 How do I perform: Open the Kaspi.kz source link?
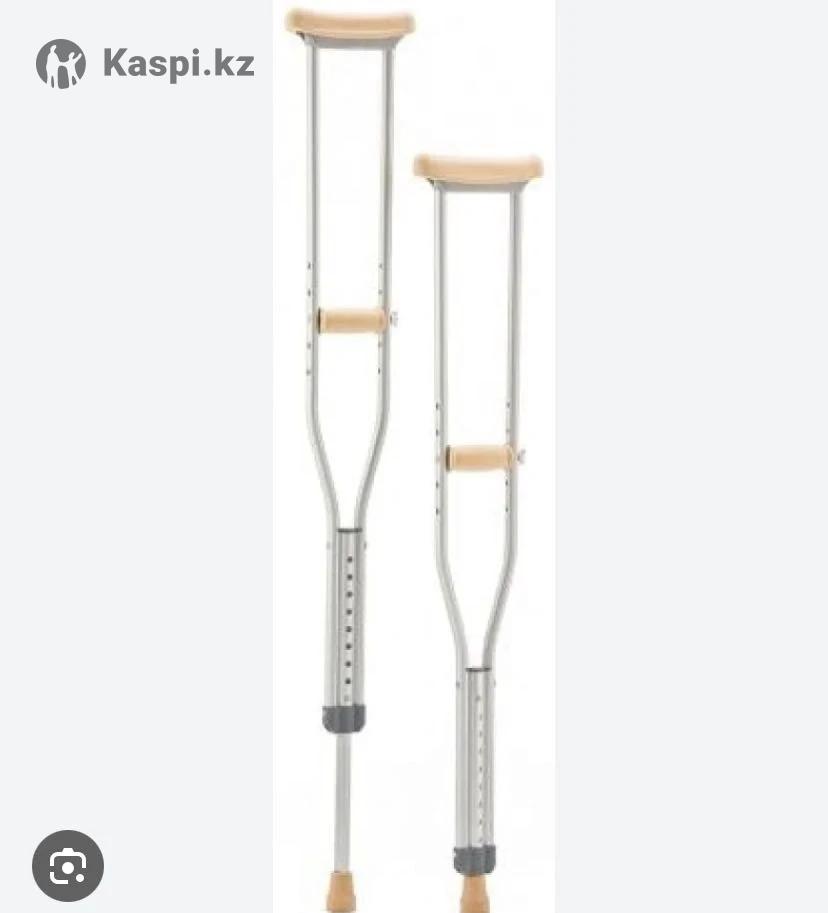pyautogui.click(x=145, y=64)
